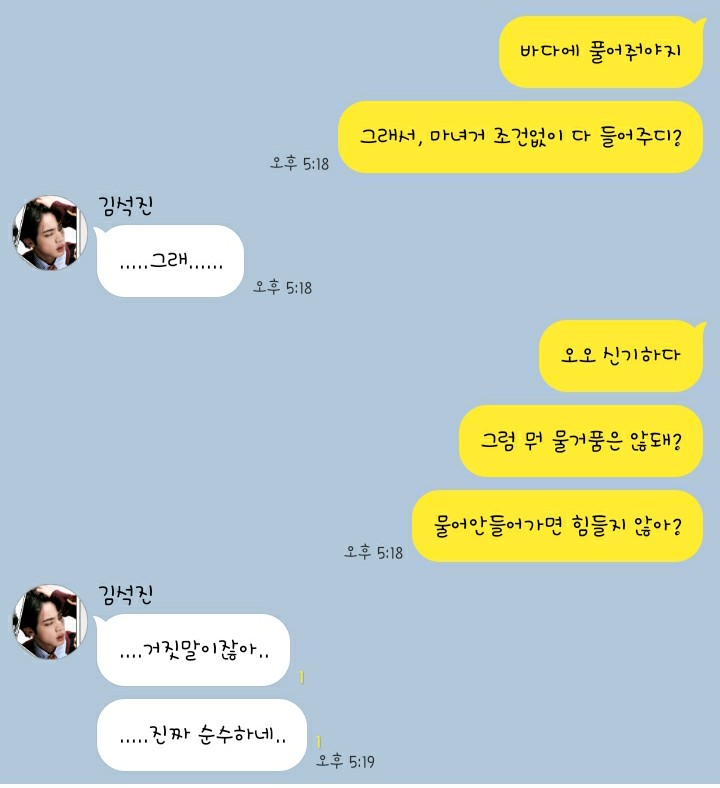The height and width of the screenshot is (788, 720).
Task: Open 김석진's profile picture beside the '.....그래......' message
Action: click(49, 233)
